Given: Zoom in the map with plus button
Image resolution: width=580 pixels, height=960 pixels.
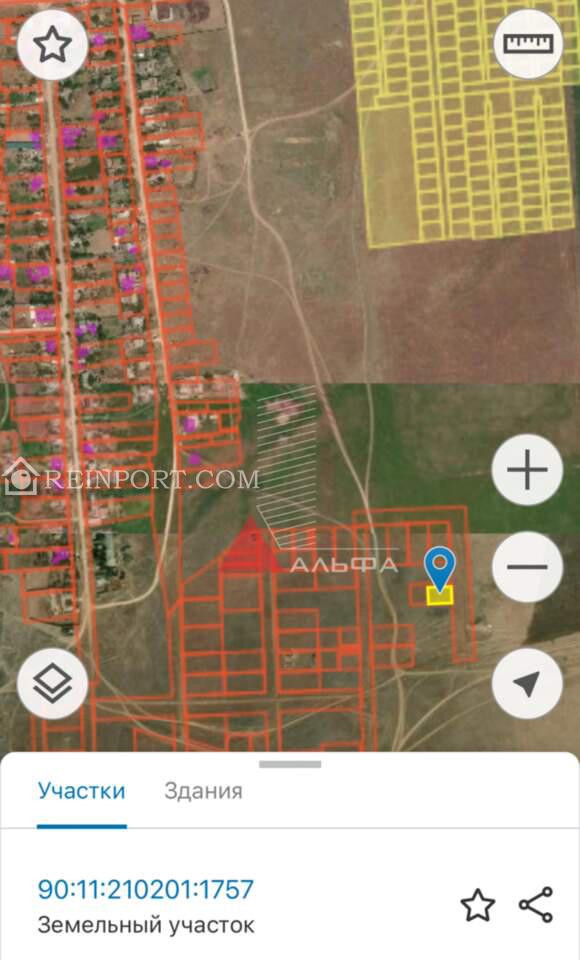Looking at the screenshot, I should point(527,470).
